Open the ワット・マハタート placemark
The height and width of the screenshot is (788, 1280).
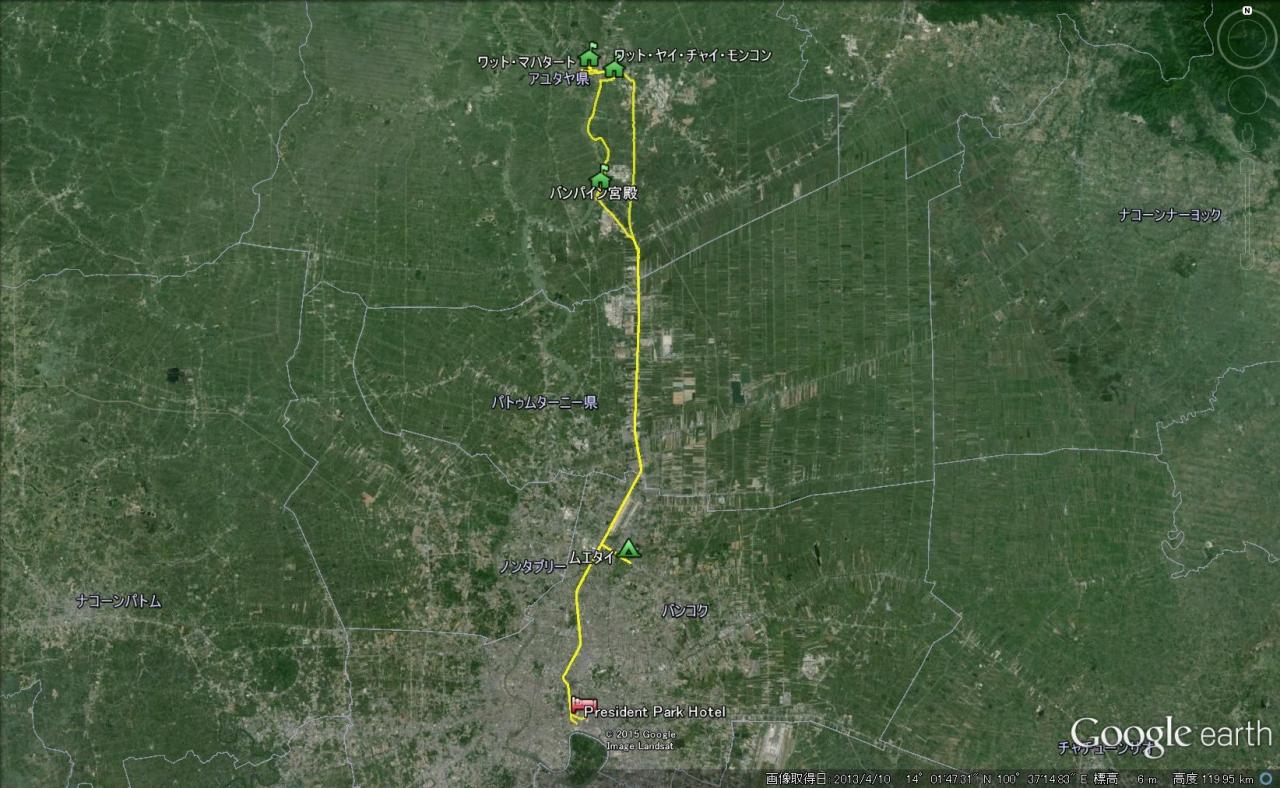[x=588, y=57]
